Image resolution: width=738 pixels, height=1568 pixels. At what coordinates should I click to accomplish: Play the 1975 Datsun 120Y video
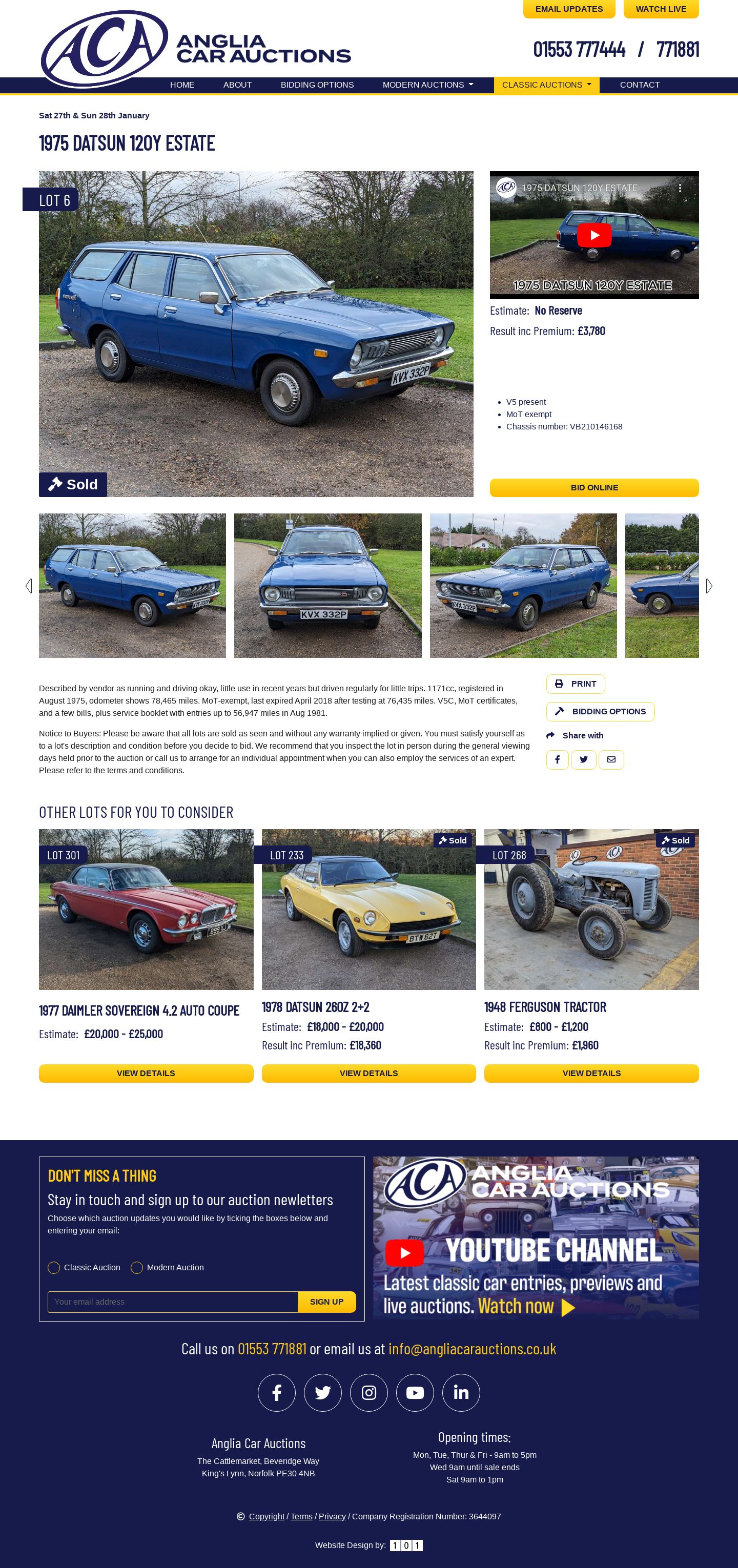593,236
